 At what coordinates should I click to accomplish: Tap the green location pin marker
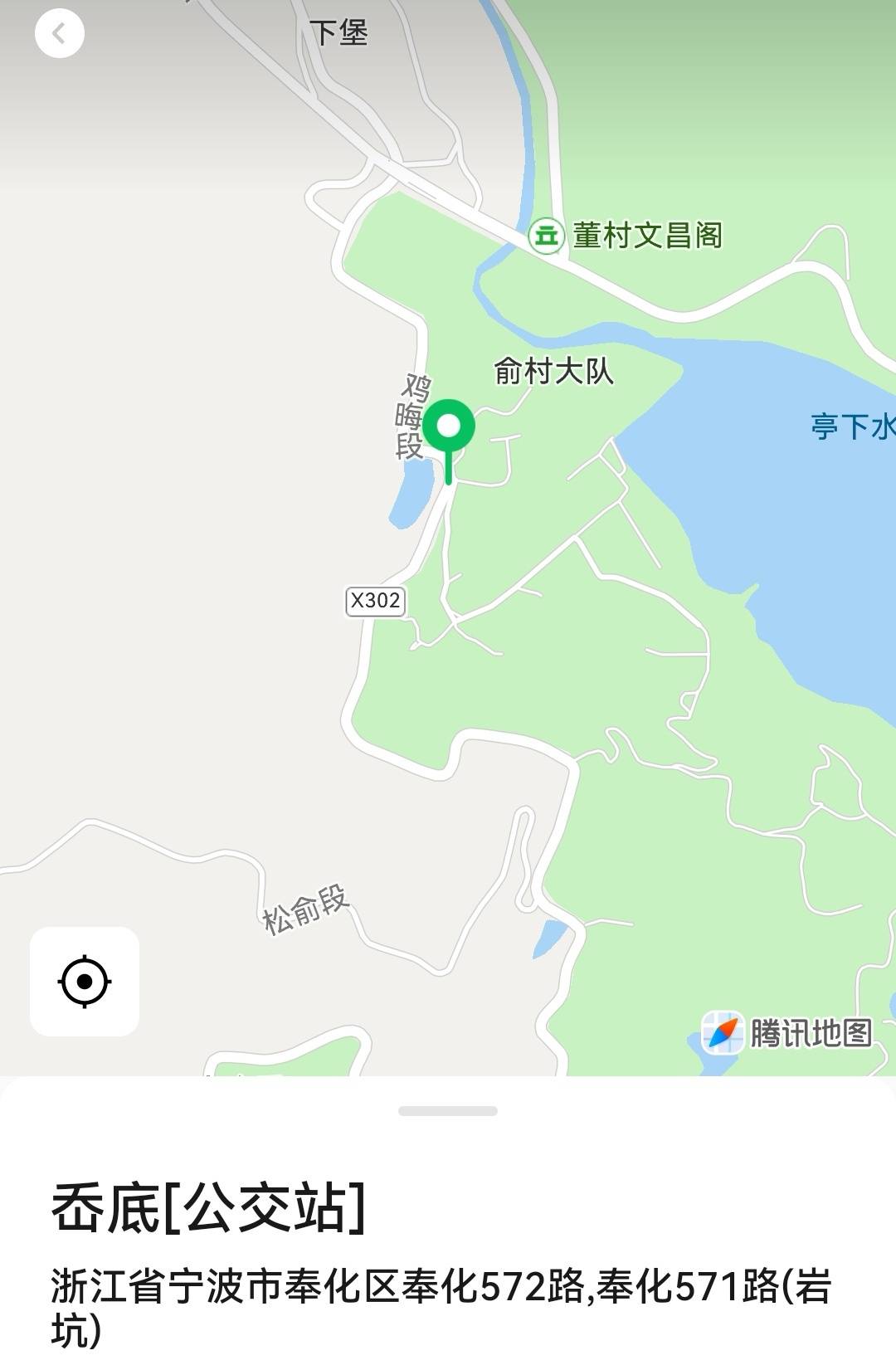(449, 429)
